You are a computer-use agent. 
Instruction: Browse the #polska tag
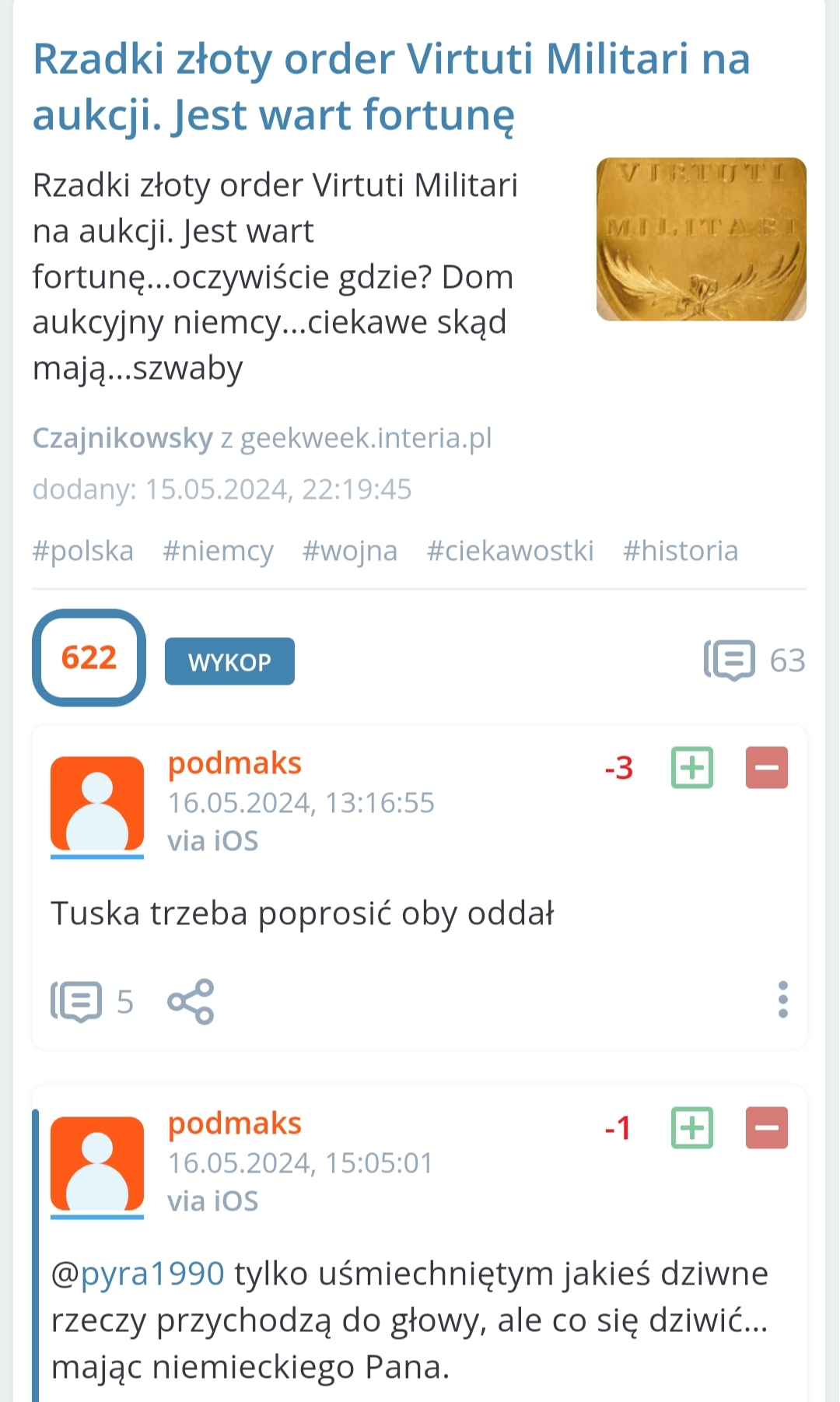click(82, 551)
